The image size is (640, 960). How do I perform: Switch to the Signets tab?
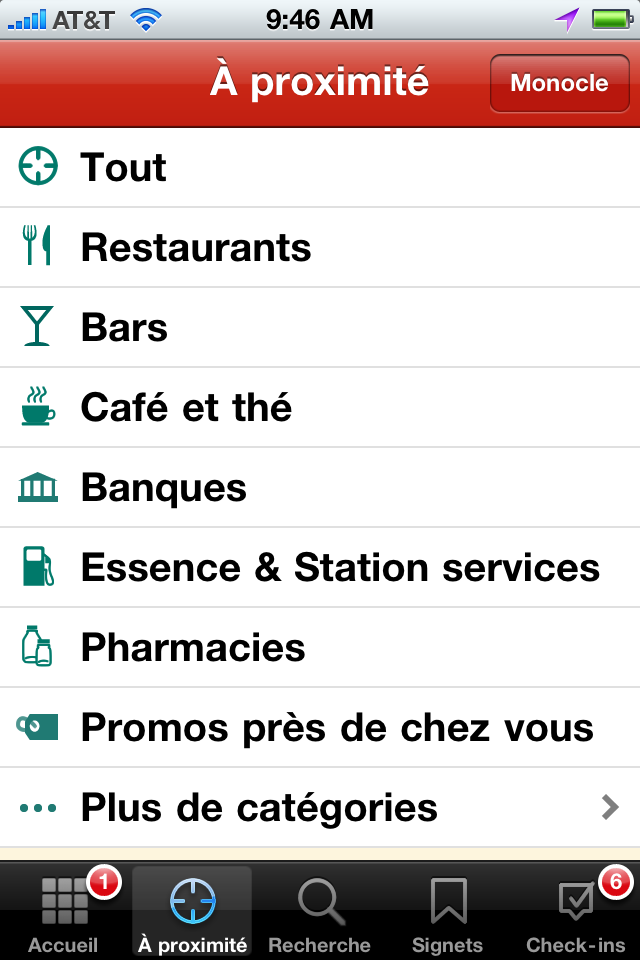tap(448, 912)
